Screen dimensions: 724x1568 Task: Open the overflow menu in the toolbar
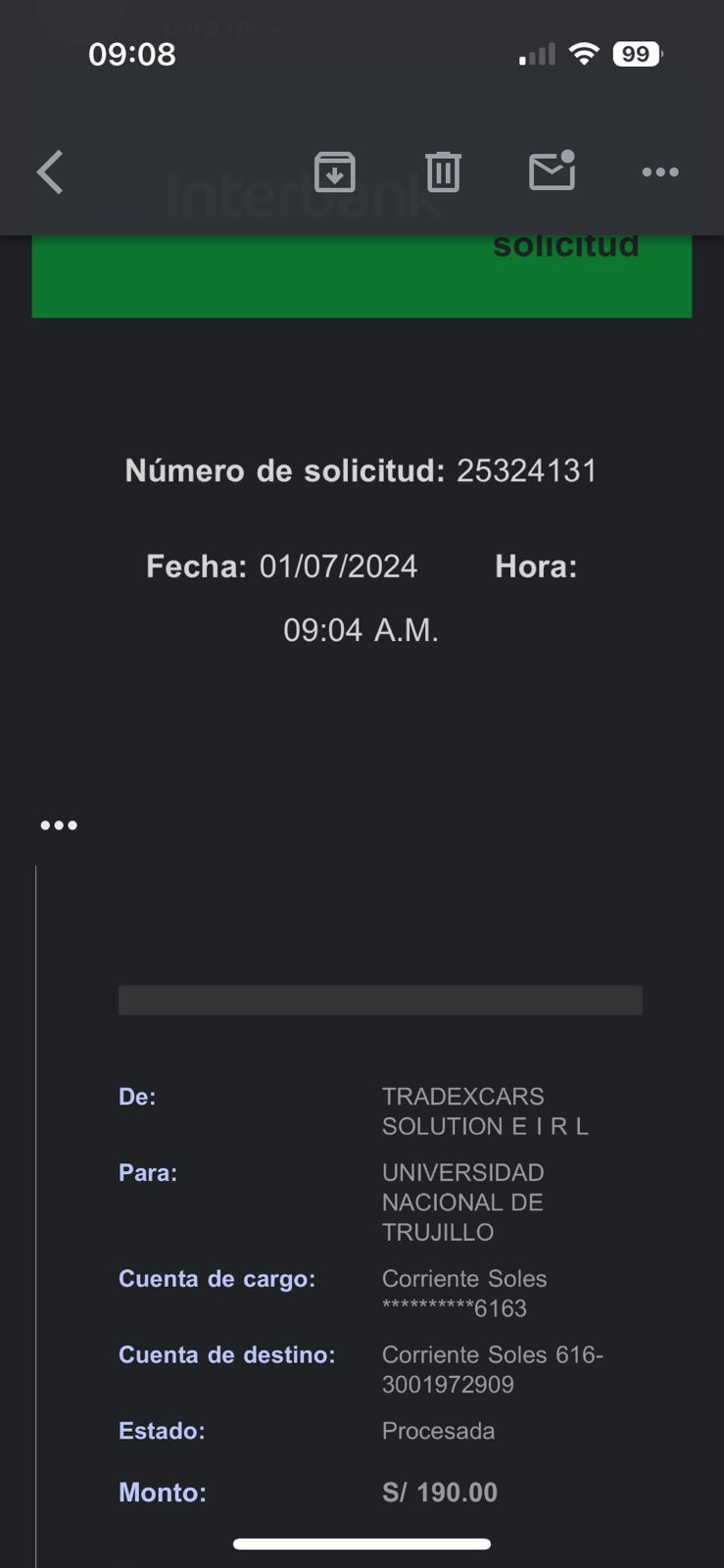point(659,172)
